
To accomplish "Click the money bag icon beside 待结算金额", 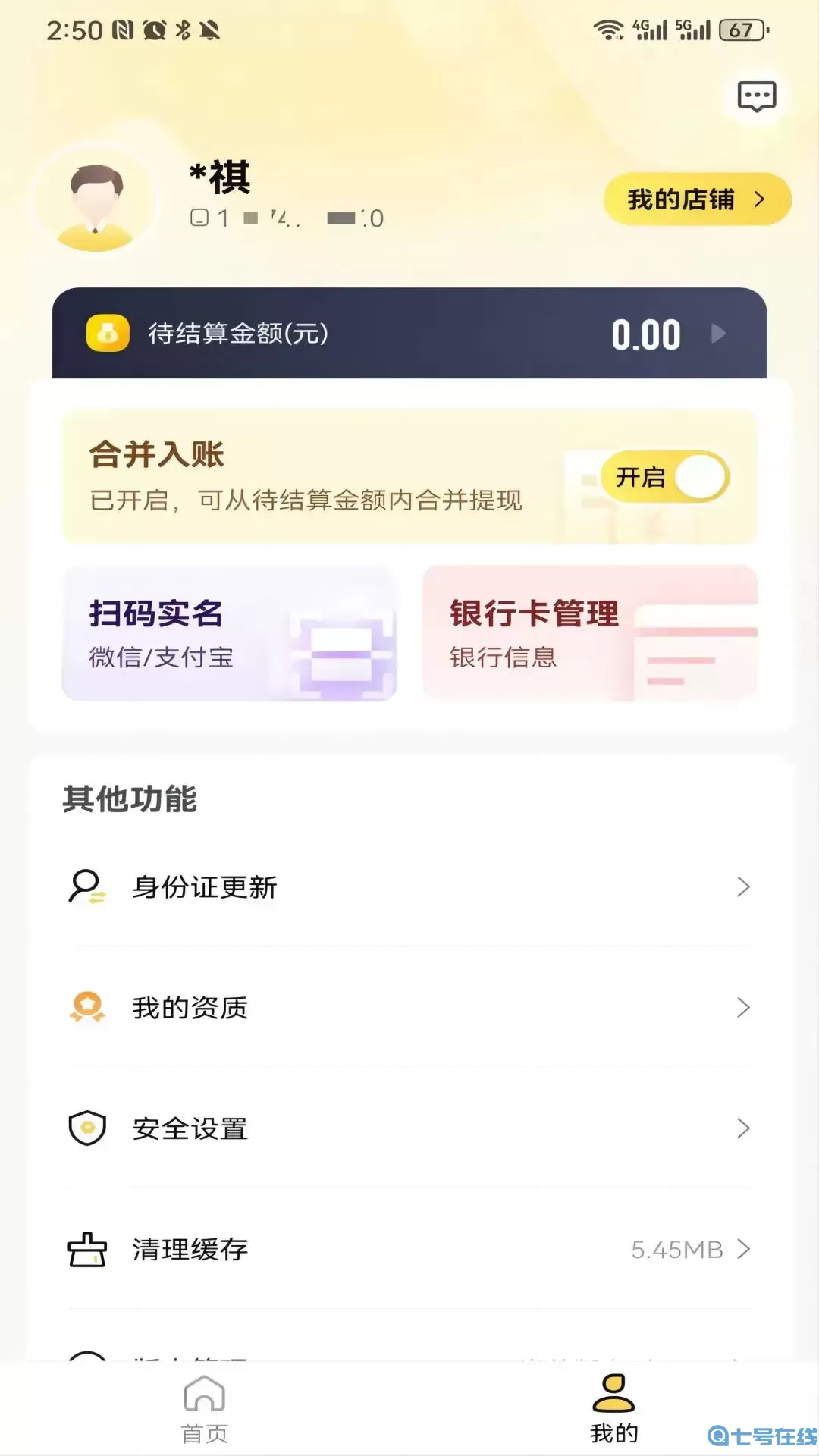I will tap(108, 334).
